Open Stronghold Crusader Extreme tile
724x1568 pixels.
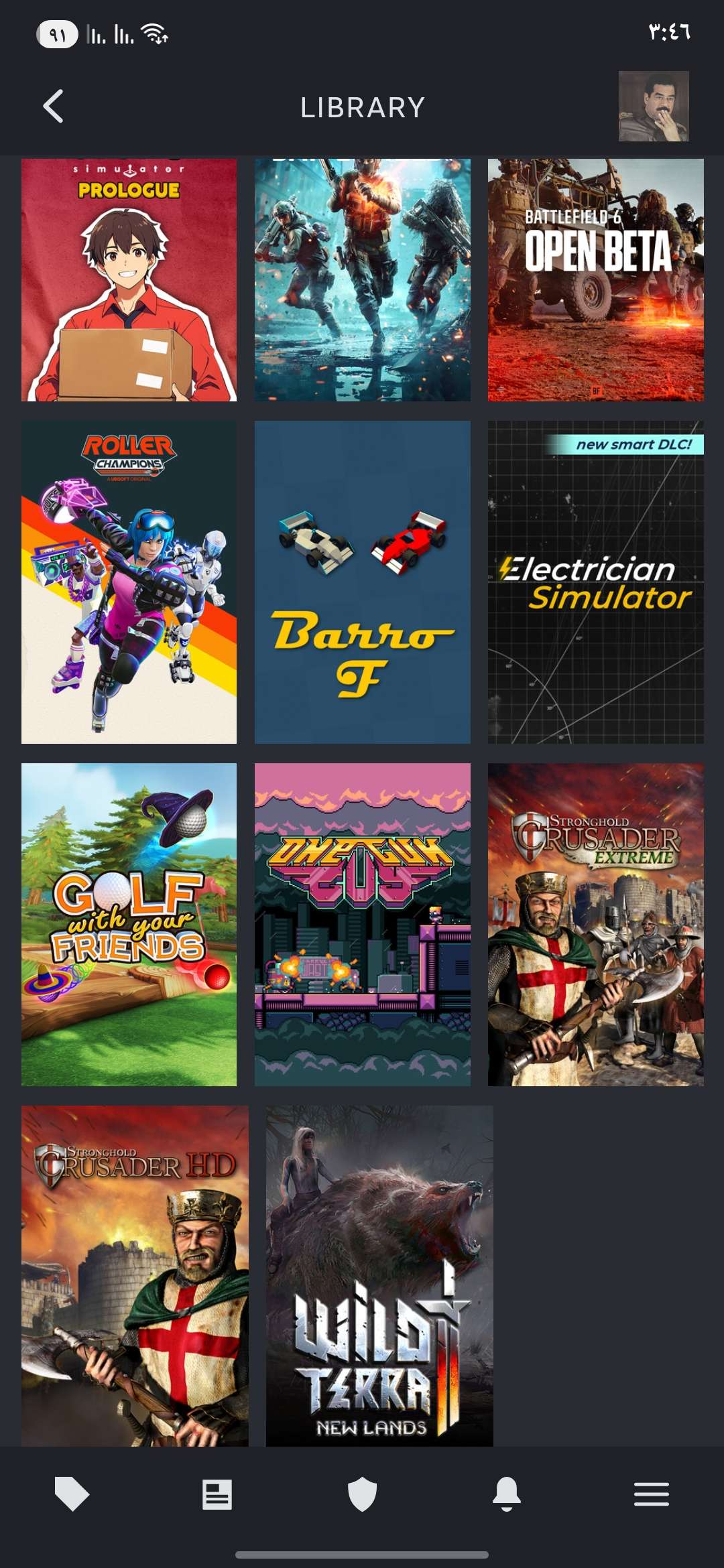click(x=595, y=924)
